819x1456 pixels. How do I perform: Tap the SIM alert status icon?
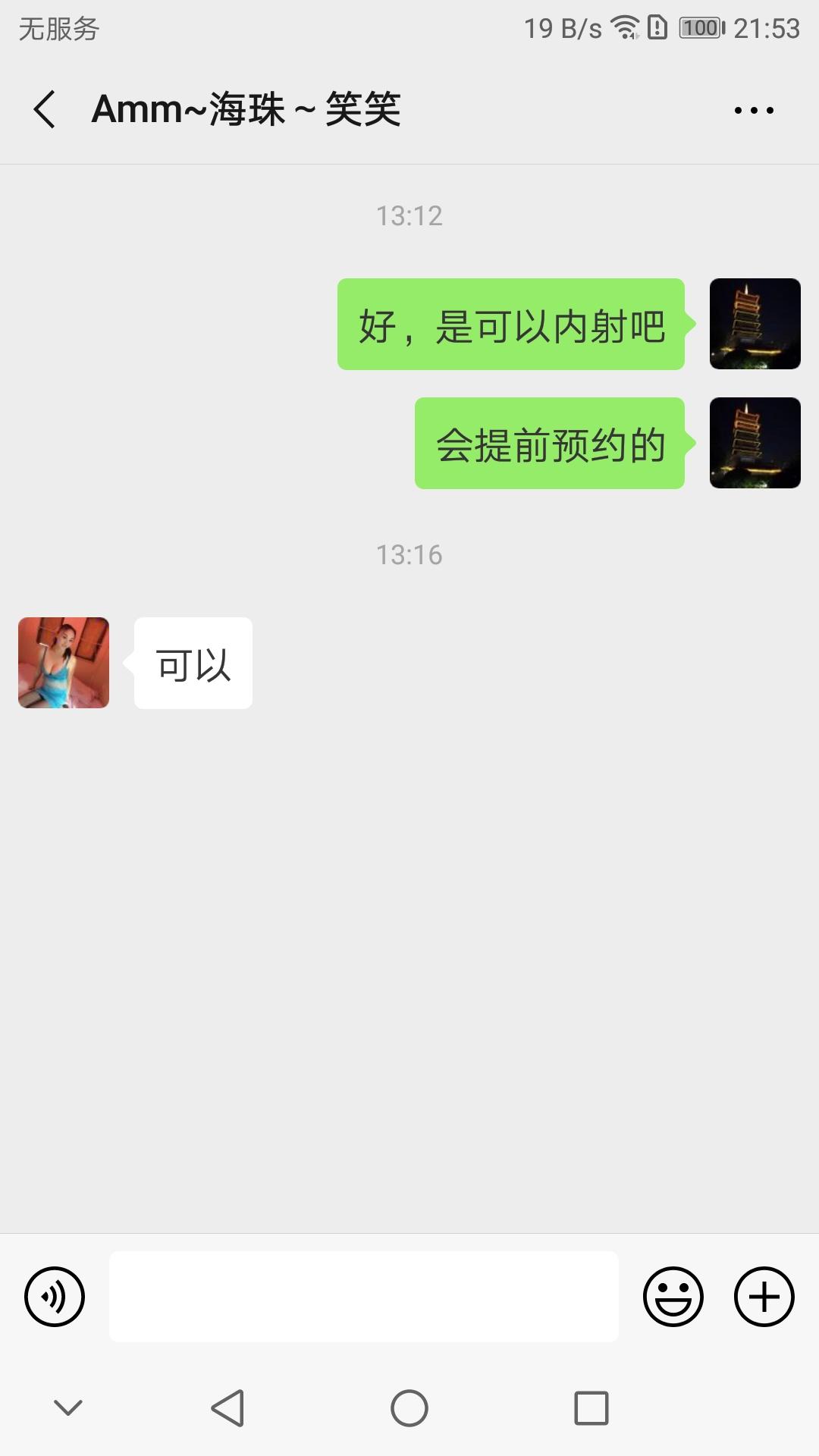coord(659,27)
